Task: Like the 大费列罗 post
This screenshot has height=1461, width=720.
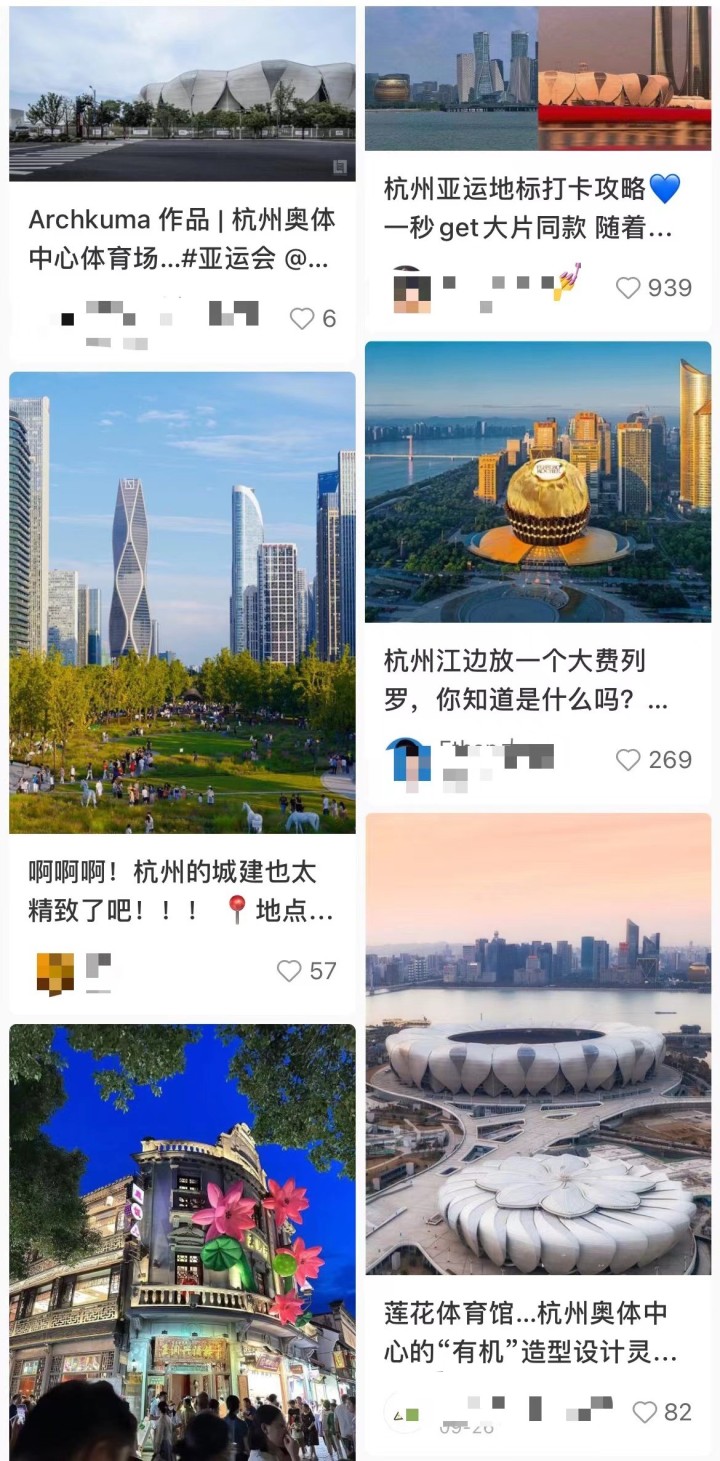Action: point(628,760)
